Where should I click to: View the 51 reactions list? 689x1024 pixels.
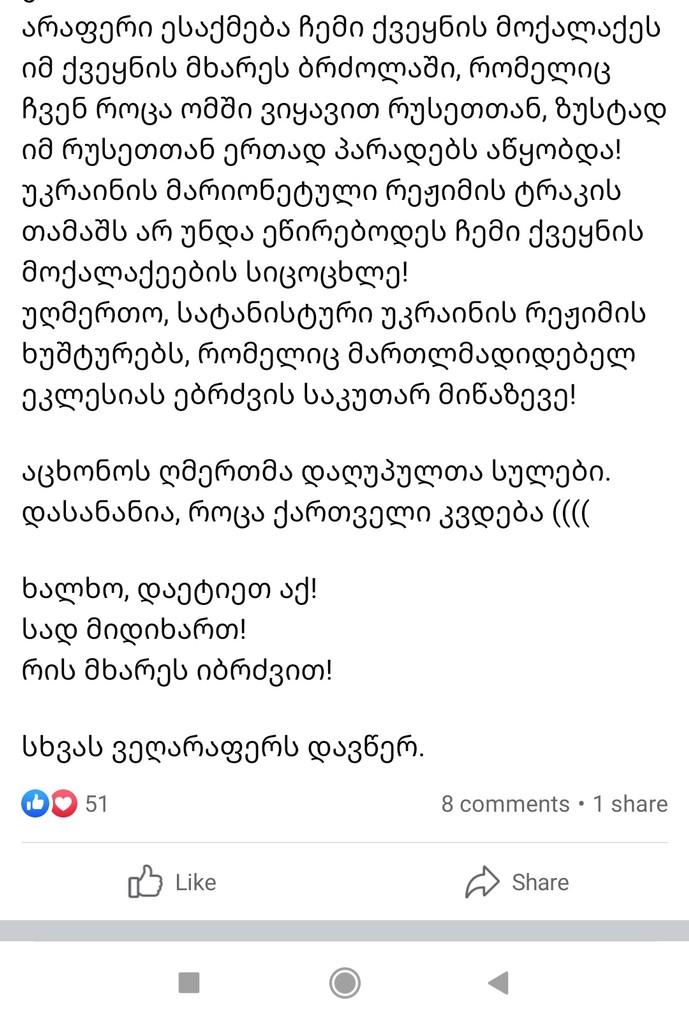(65, 803)
